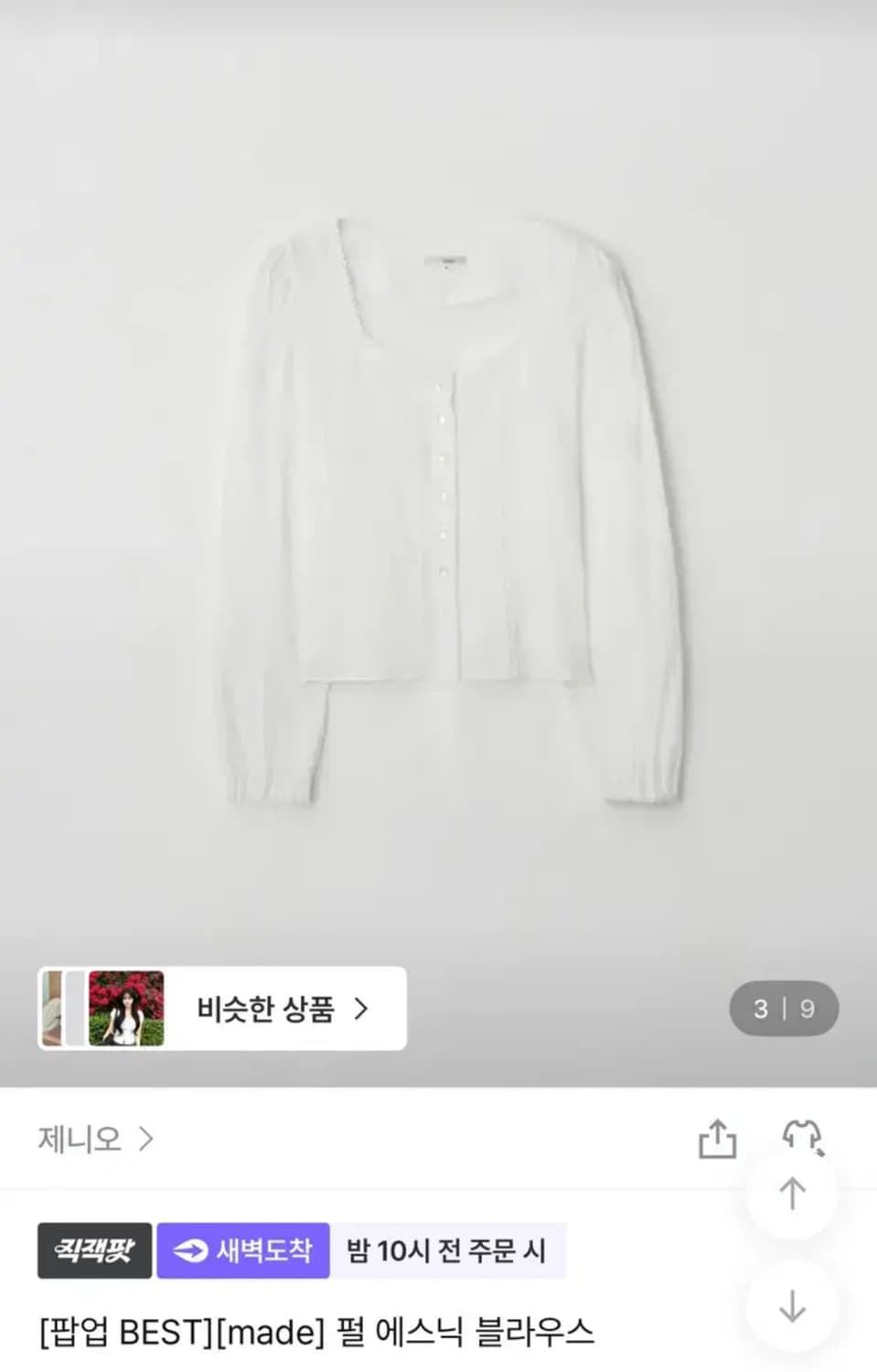Tap the scroll-to-bottom arrow icon
Screen dimensions: 877x1372
point(794,1308)
